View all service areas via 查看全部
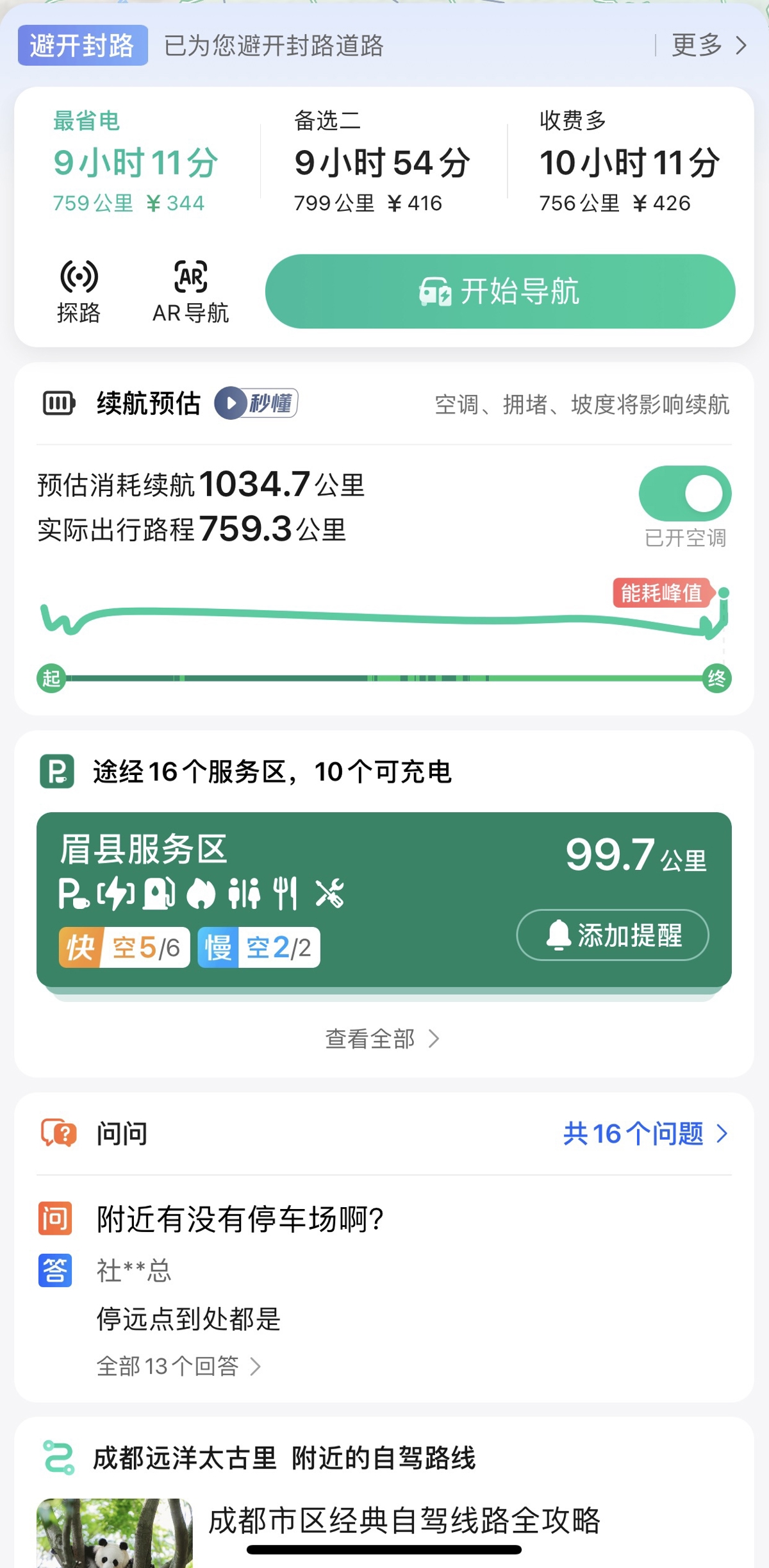Screen dimensions: 769x1568 point(383,1039)
